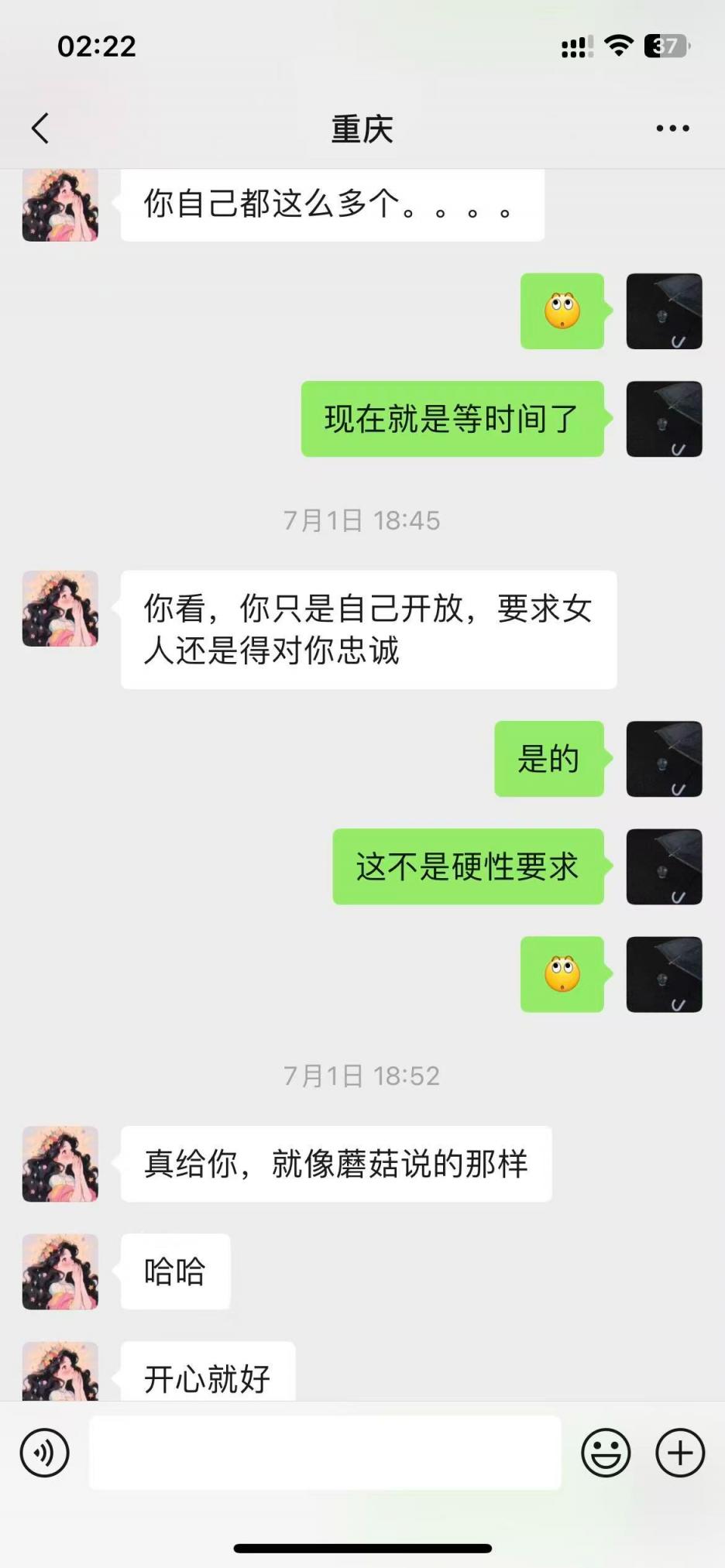Open the chat info three-dot menu
Image resolution: width=725 pixels, height=1568 pixels.
(x=672, y=129)
